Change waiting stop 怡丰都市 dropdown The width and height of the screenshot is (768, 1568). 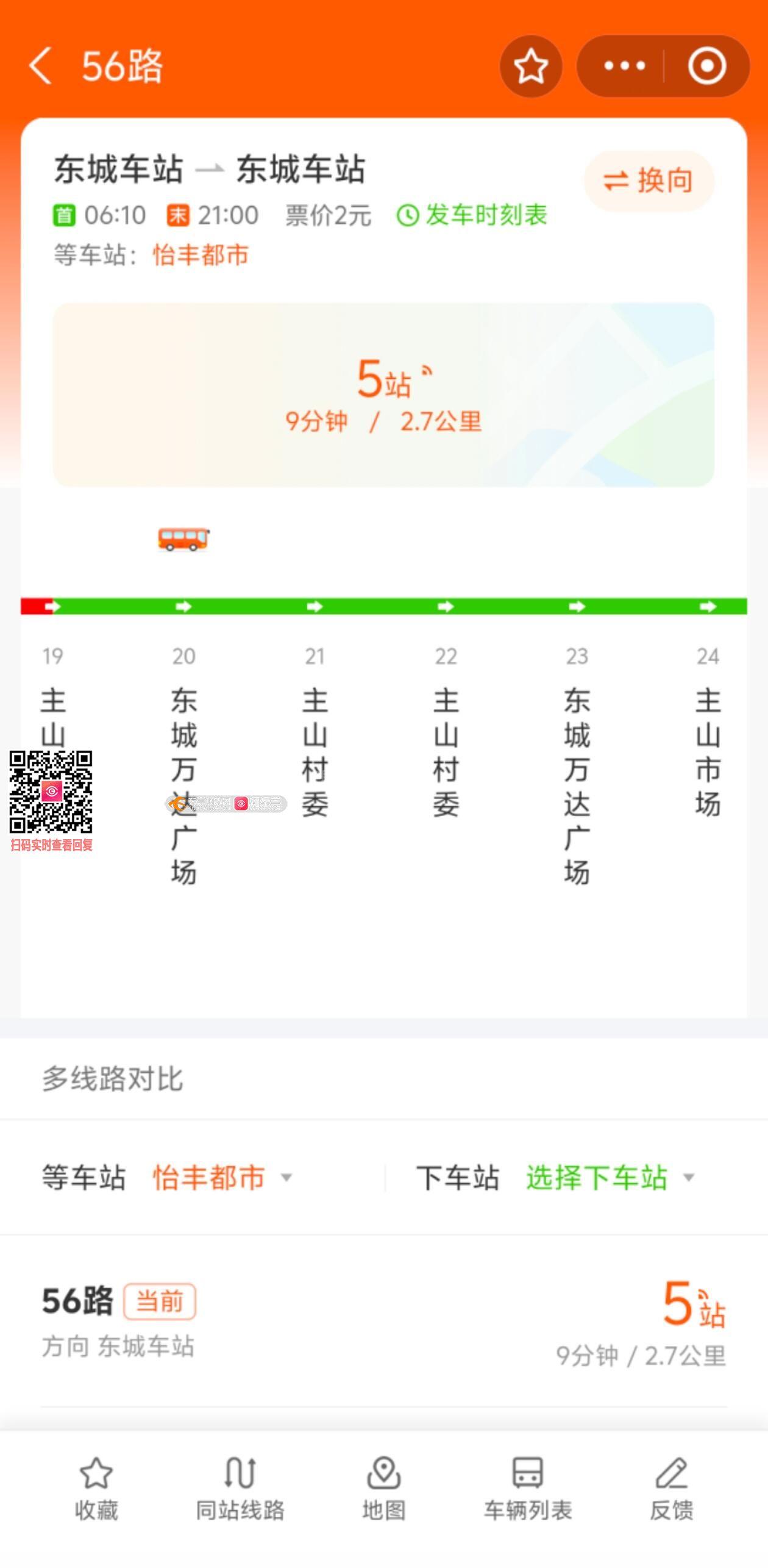(222, 1177)
